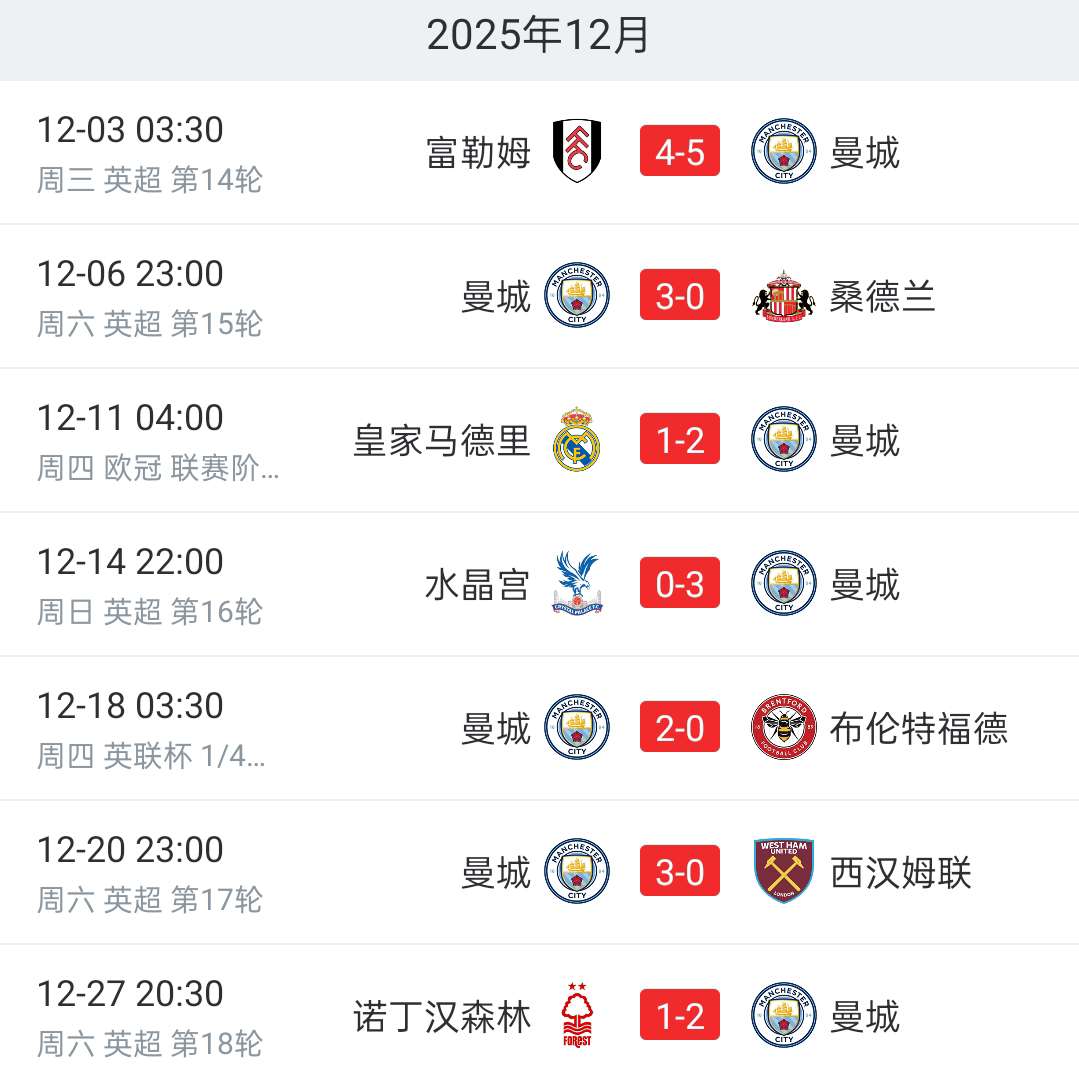View the Man City 3-0 West Ham match
Viewport: 1079px width, 1077px height.
coord(679,873)
